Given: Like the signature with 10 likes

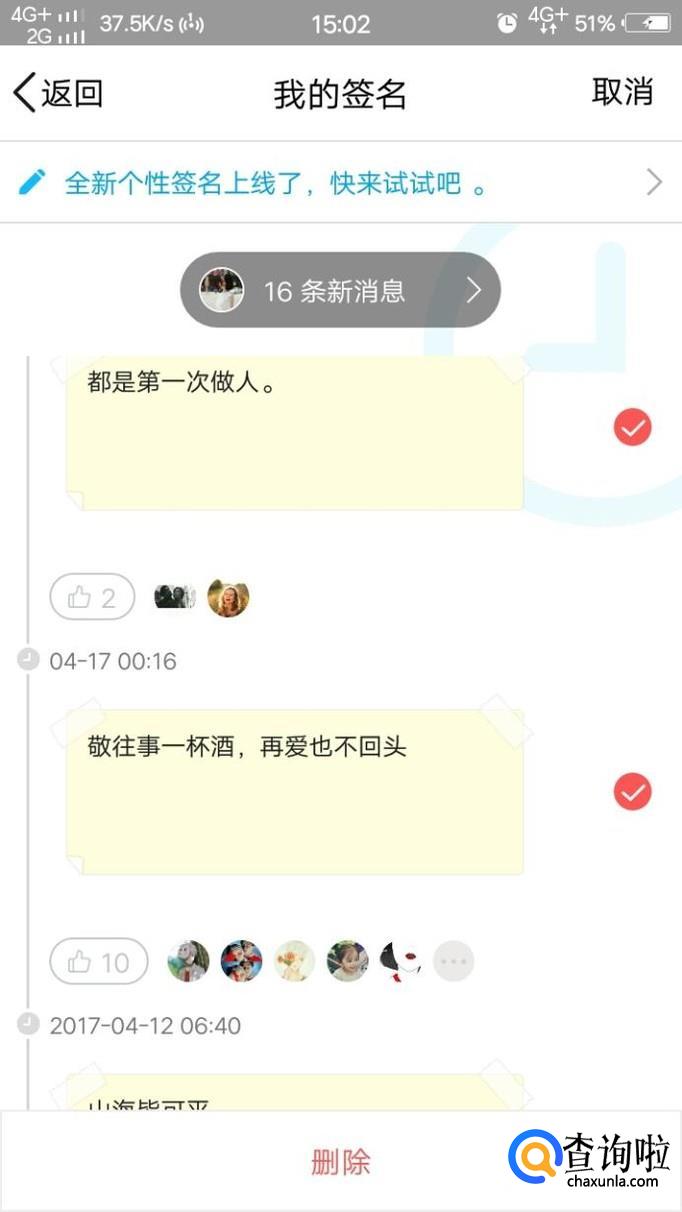Looking at the screenshot, I should pos(99,962).
